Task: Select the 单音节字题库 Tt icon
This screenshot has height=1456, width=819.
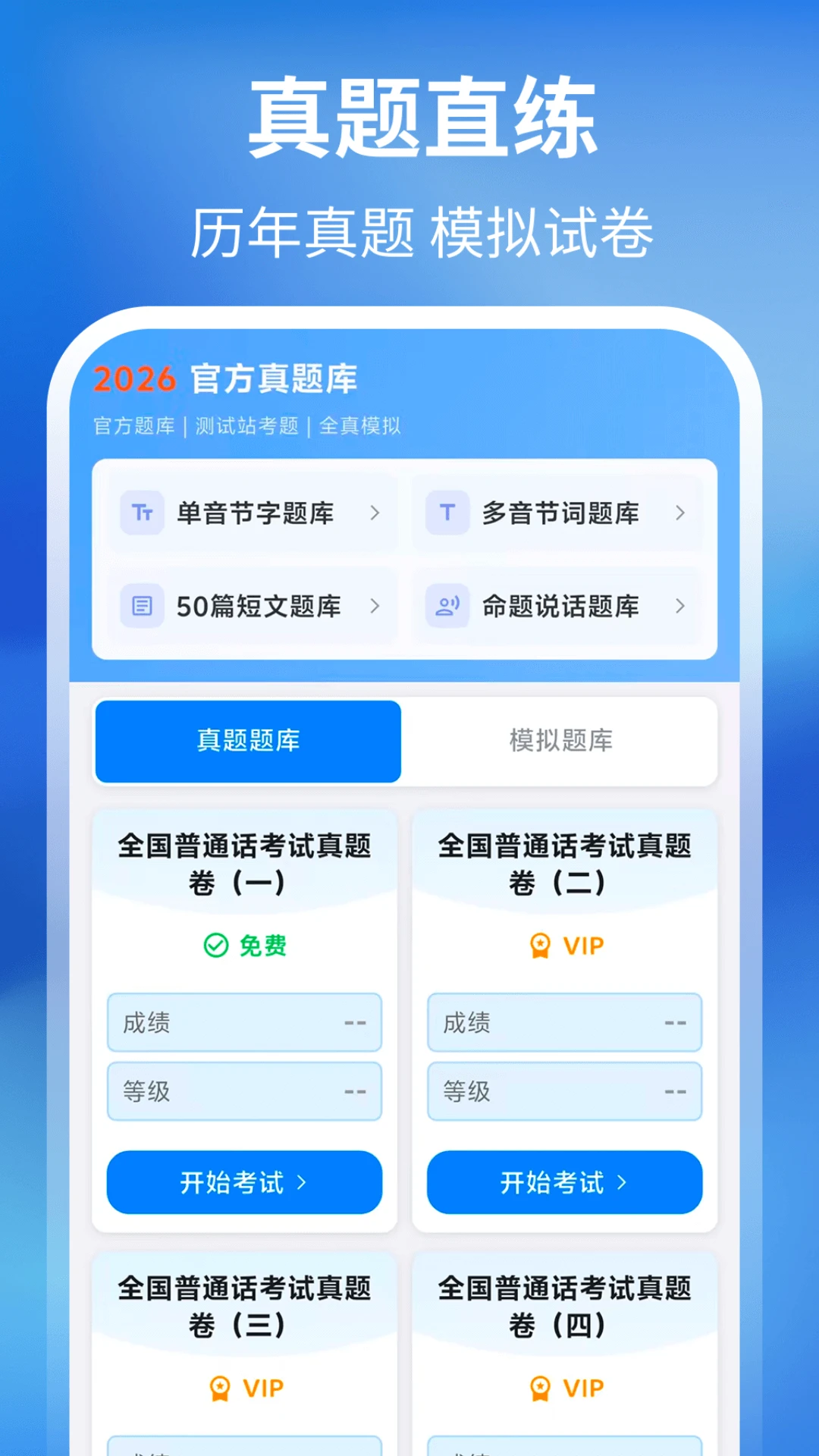Action: point(142,513)
